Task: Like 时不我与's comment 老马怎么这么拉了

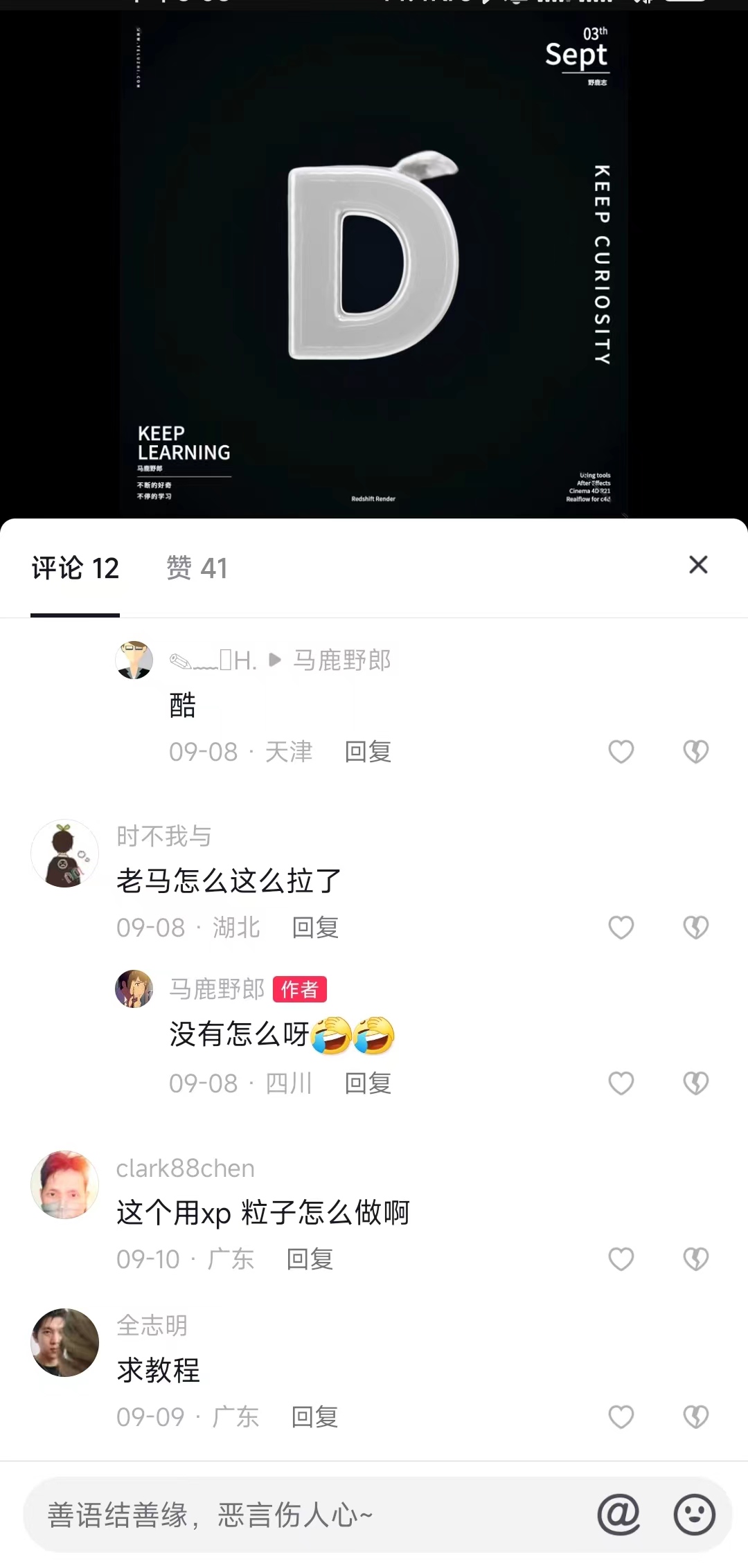Action: [x=621, y=928]
